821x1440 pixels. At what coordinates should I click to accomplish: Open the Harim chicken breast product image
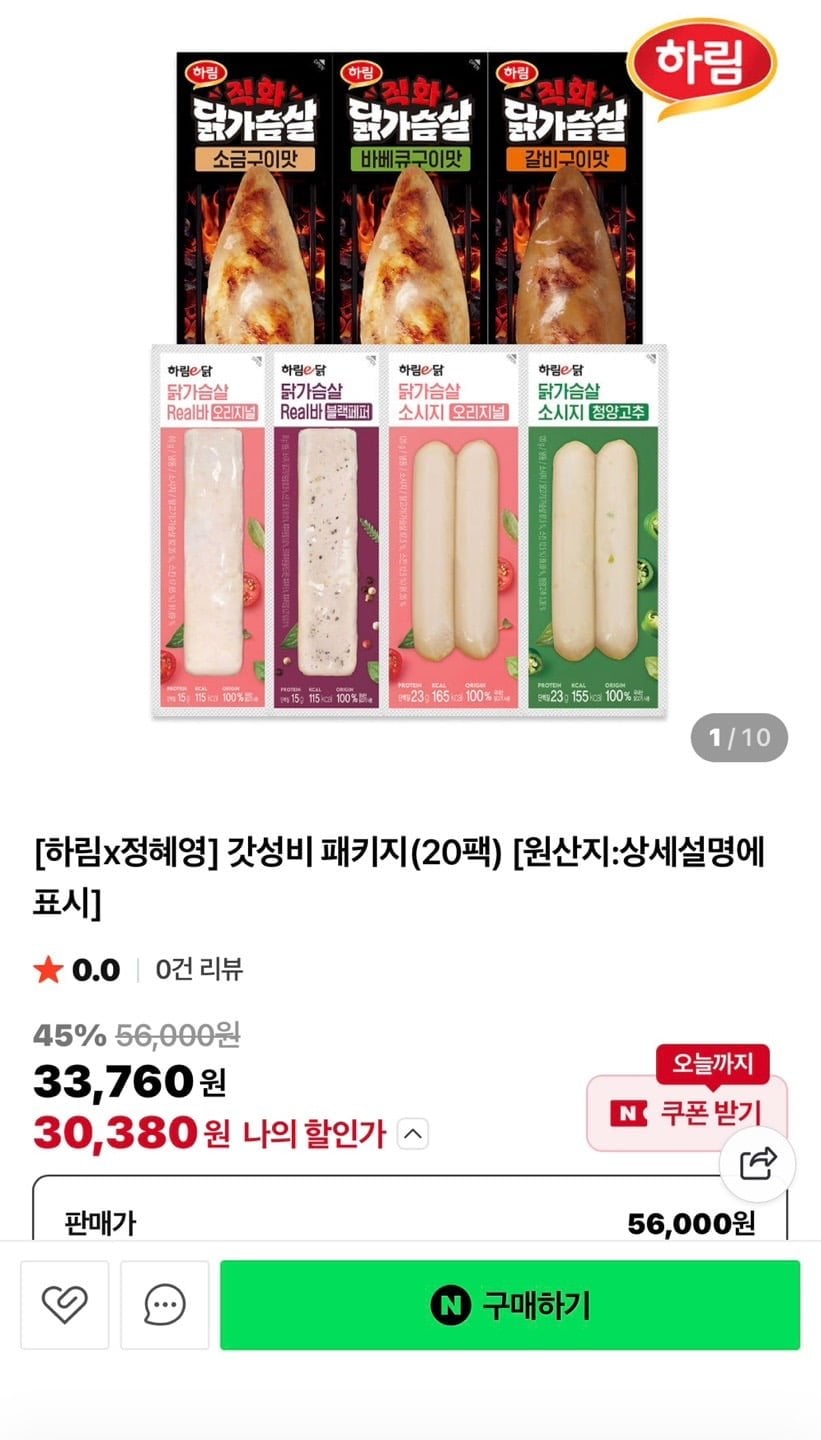click(410, 380)
